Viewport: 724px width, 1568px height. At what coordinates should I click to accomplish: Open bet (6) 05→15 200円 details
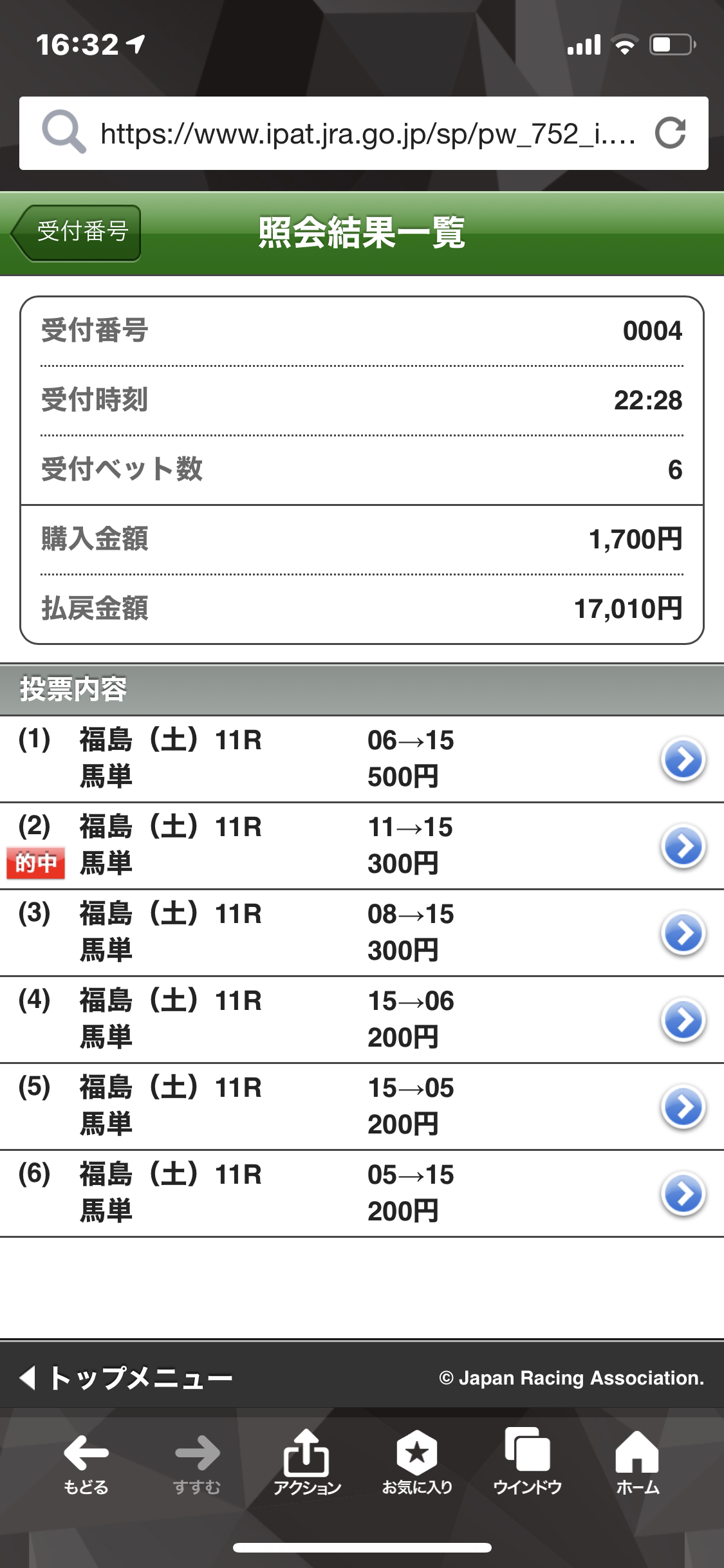click(x=683, y=1194)
